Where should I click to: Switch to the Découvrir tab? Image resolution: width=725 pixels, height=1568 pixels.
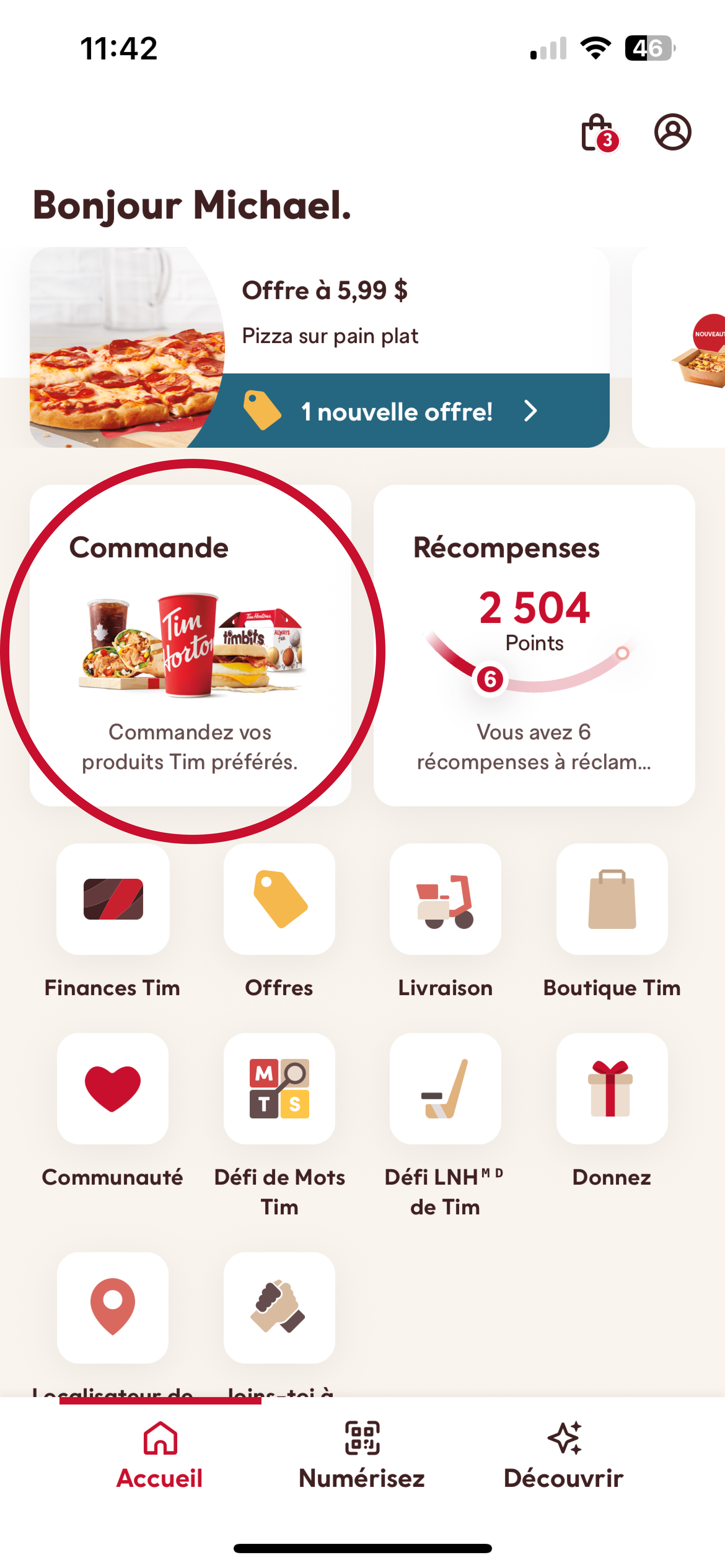[x=564, y=1454]
